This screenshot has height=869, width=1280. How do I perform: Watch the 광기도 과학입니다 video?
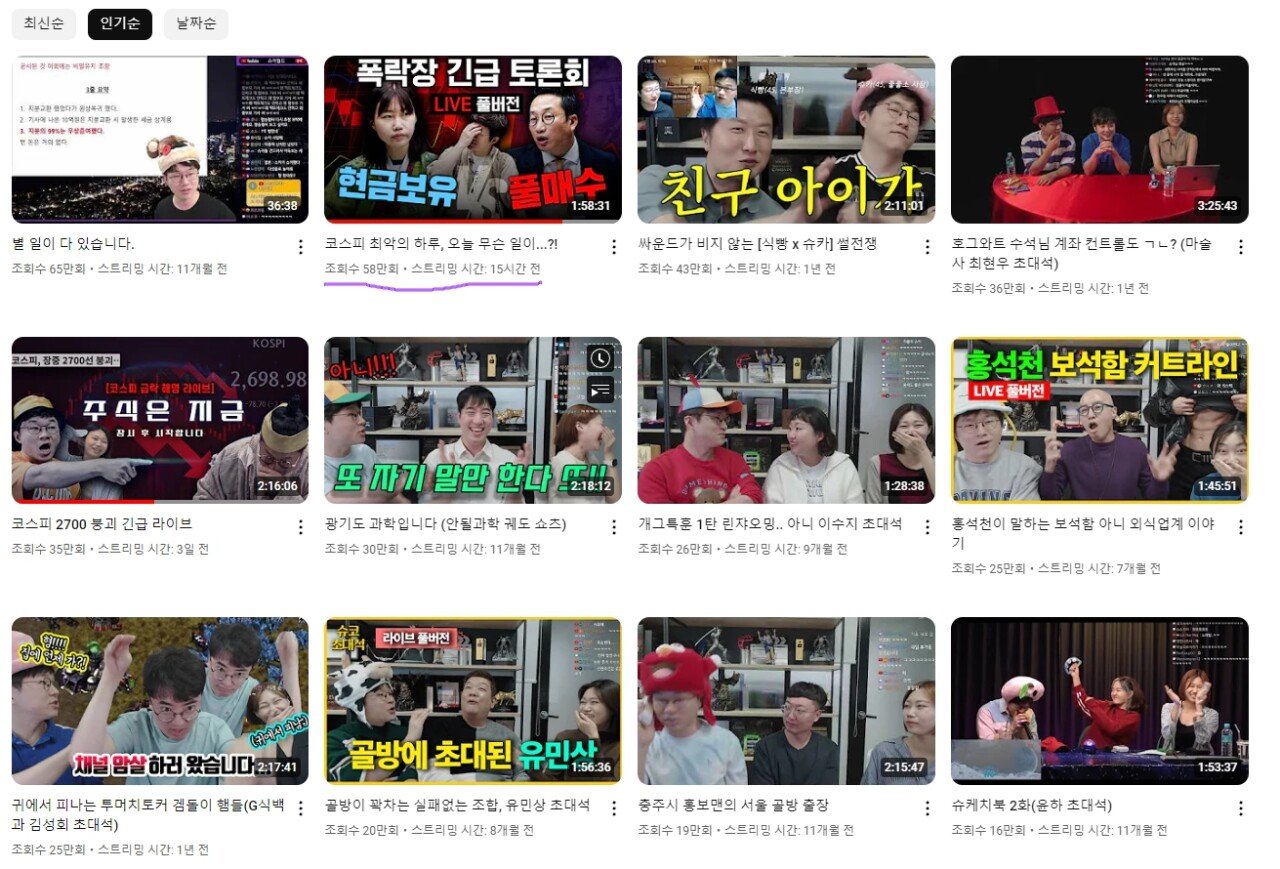click(x=473, y=420)
